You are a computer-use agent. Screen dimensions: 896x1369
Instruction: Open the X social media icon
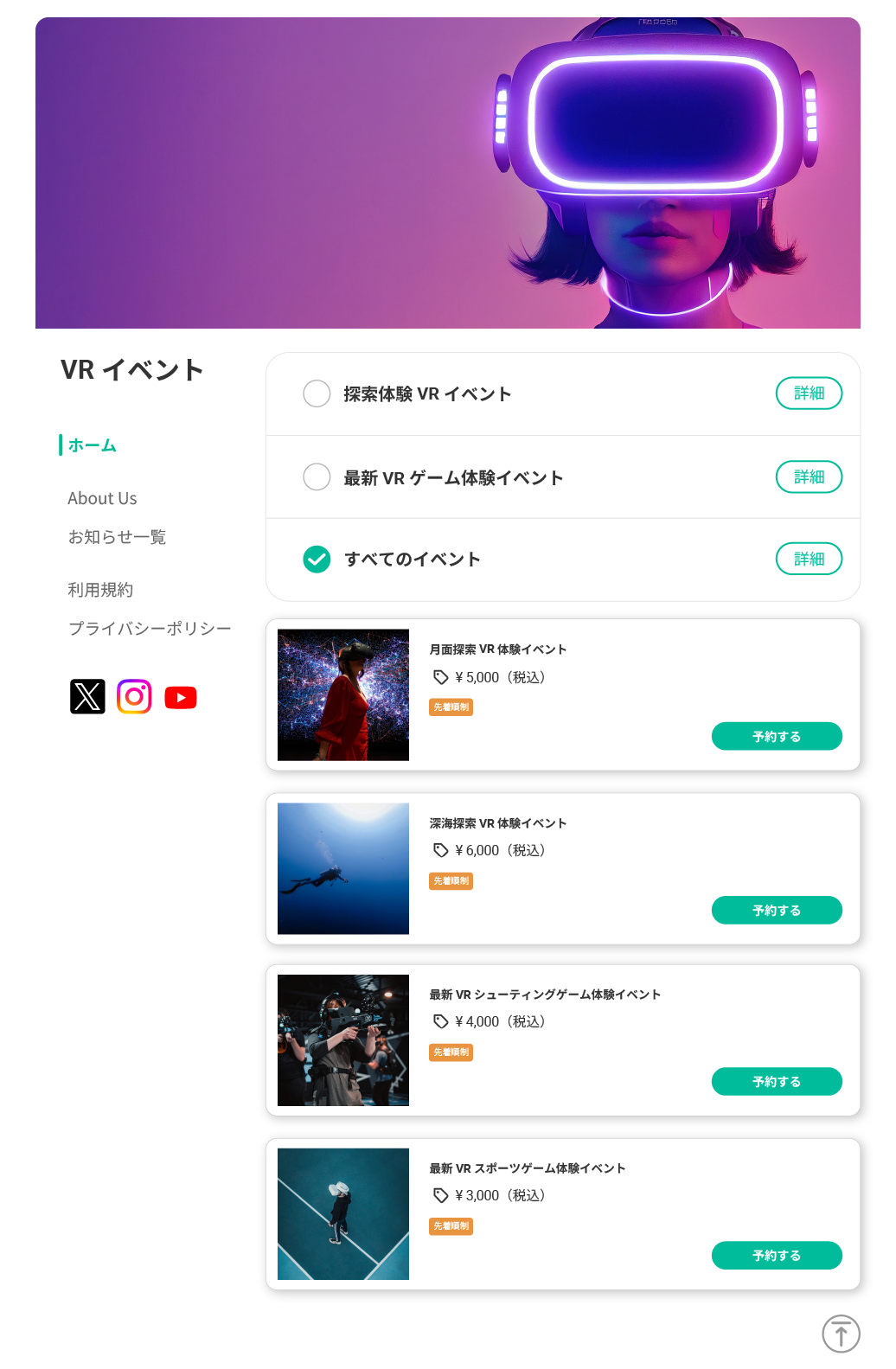[x=87, y=696]
